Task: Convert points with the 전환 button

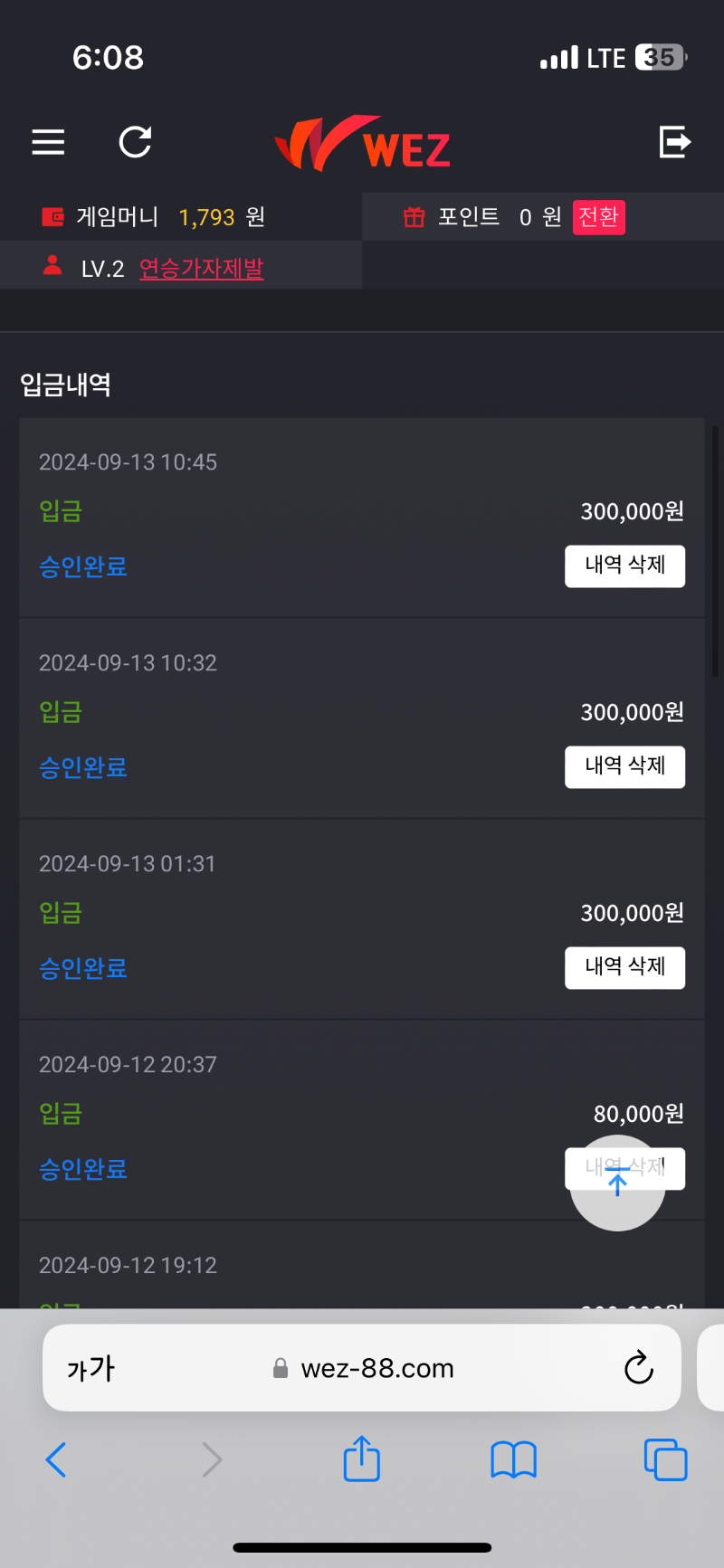Action: pyautogui.click(x=598, y=217)
